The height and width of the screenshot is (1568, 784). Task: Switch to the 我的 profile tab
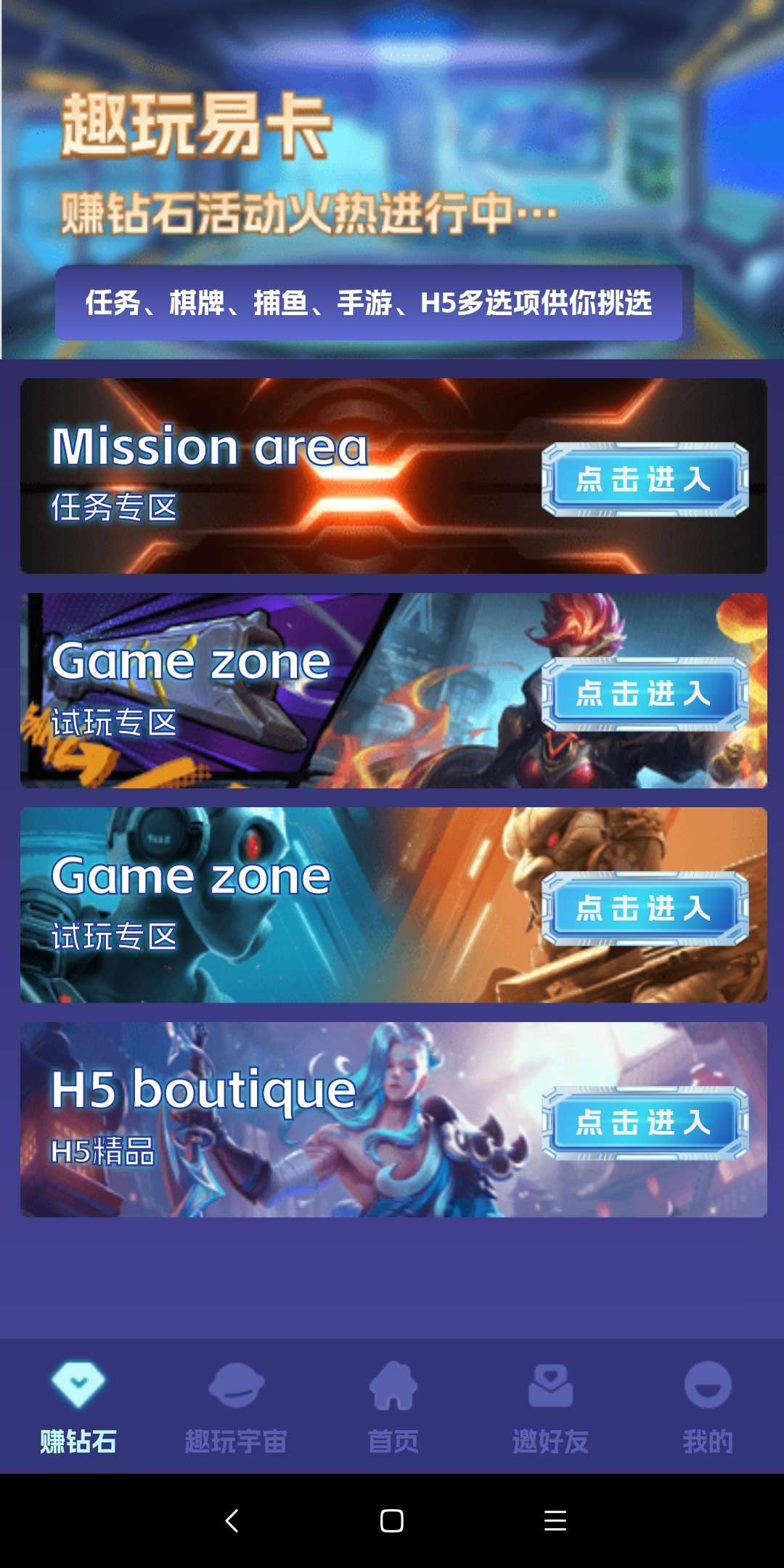coord(708,1407)
